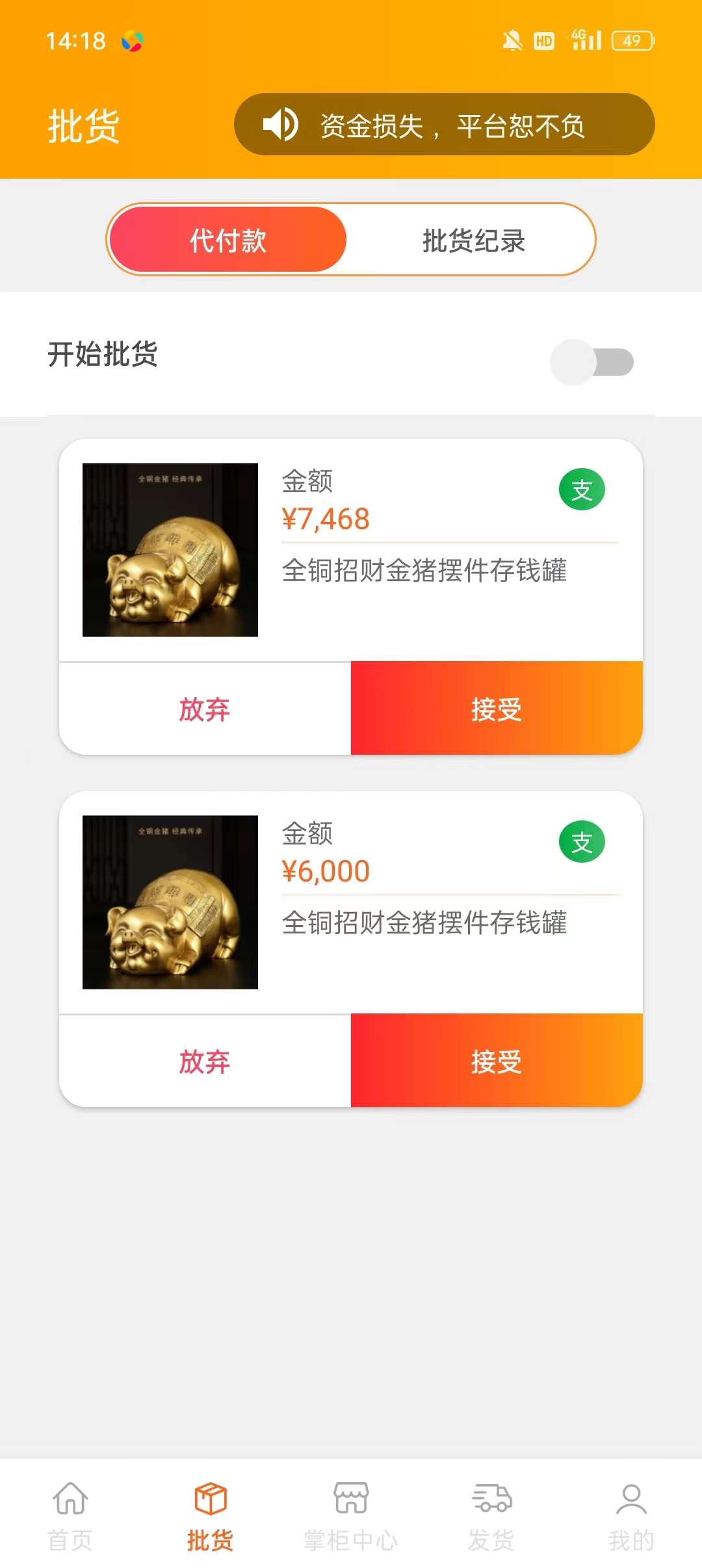
Task: Open the ¥7,468 golden pig product card
Action: point(351,550)
